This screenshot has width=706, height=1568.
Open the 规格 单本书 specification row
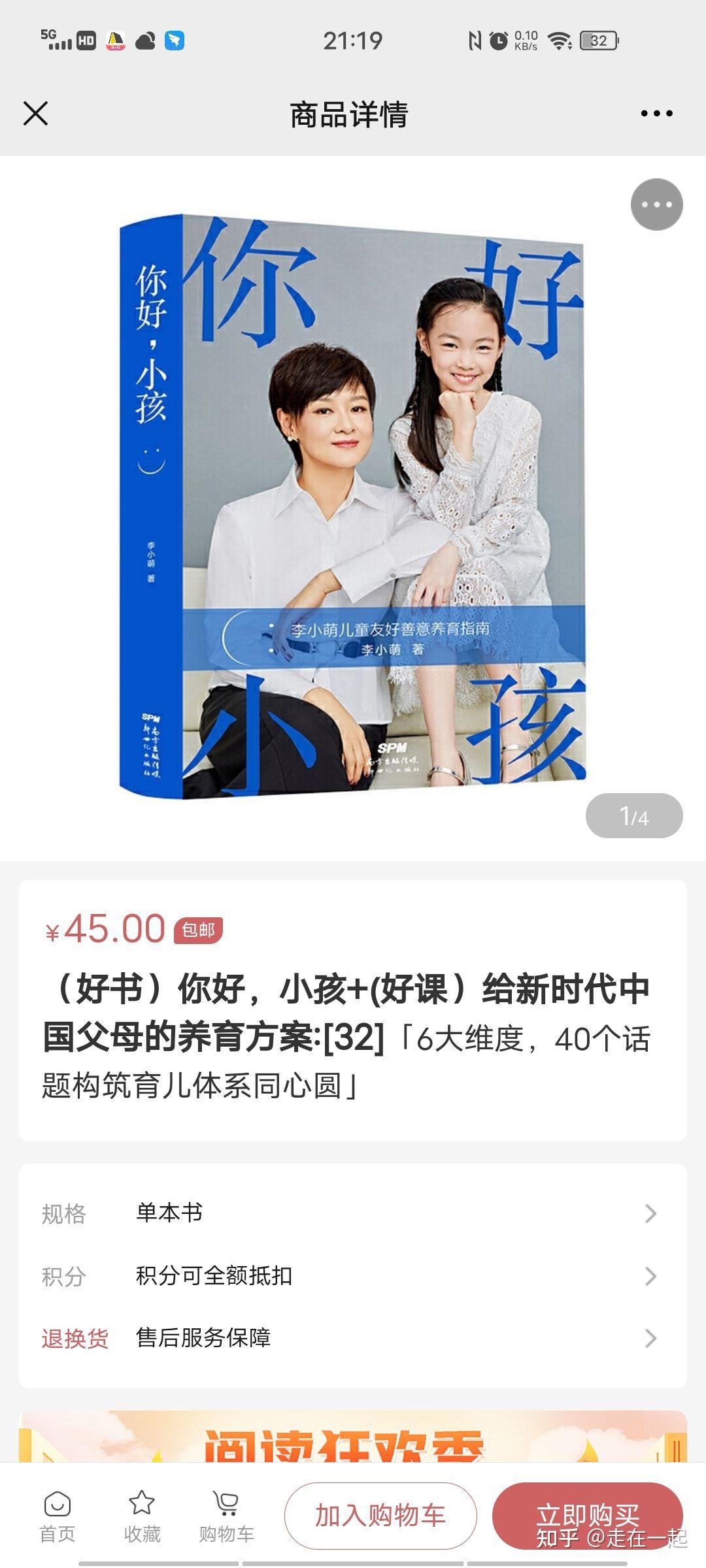point(353,1213)
